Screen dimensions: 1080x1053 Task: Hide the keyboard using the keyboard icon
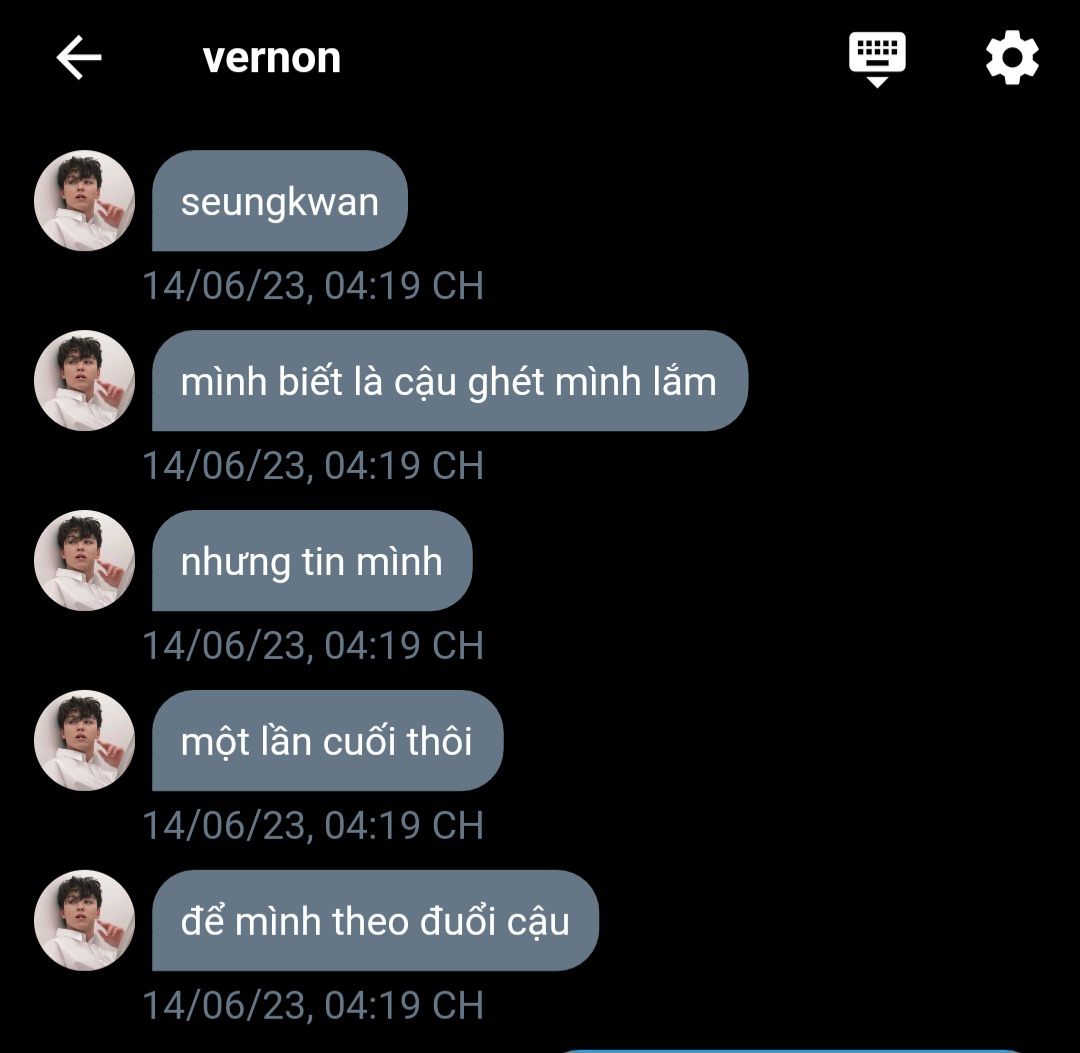877,58
